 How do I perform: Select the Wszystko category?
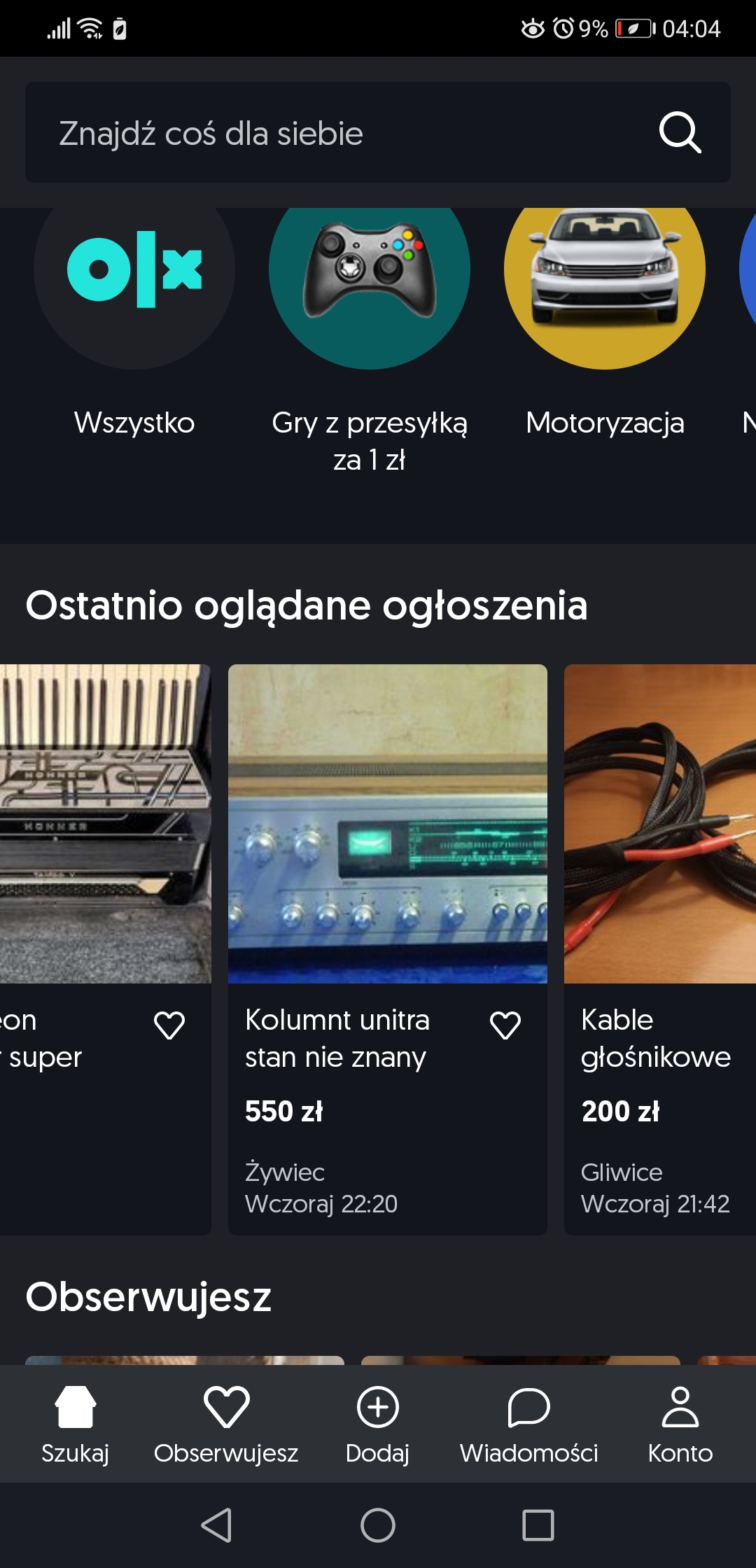(x=134, y=280)
